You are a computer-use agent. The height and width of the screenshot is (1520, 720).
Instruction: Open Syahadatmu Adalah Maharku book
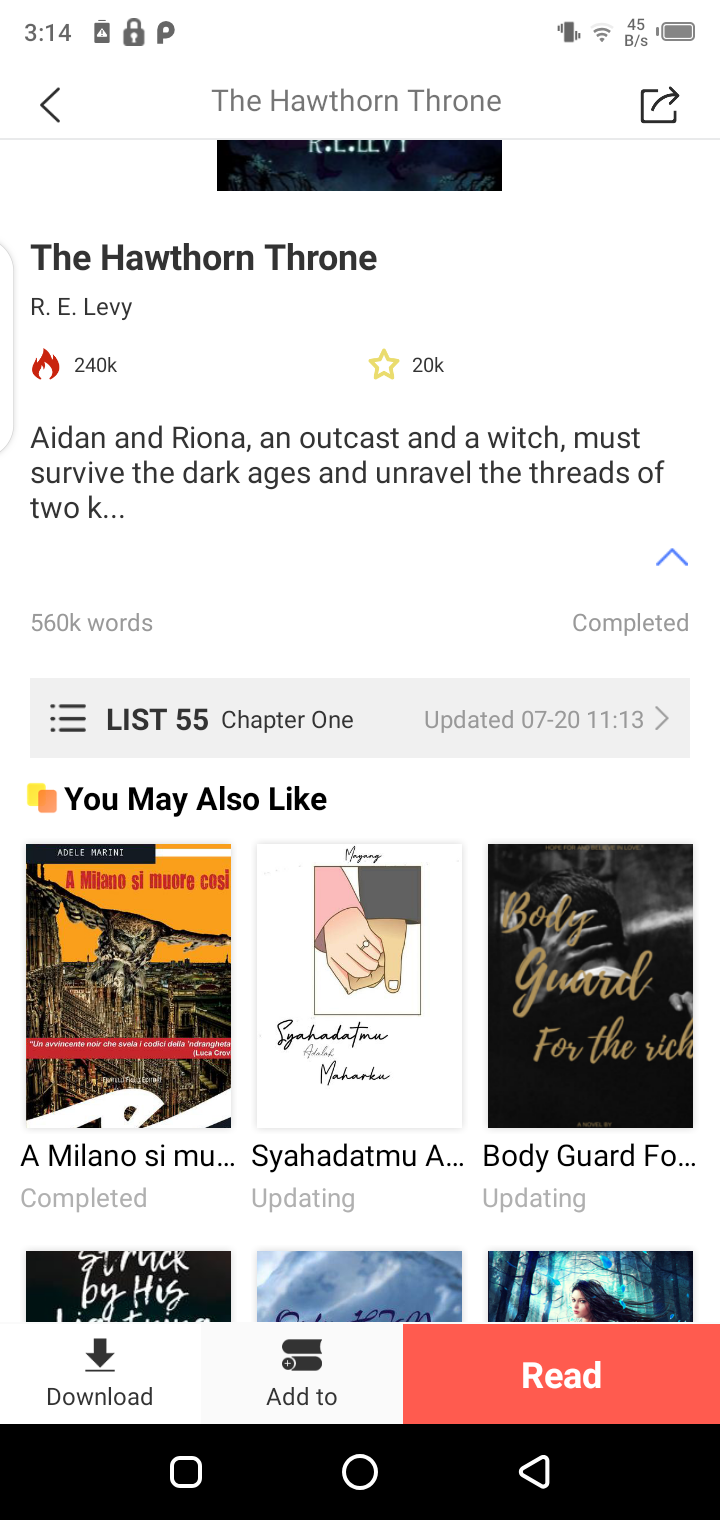click(359, 986)
